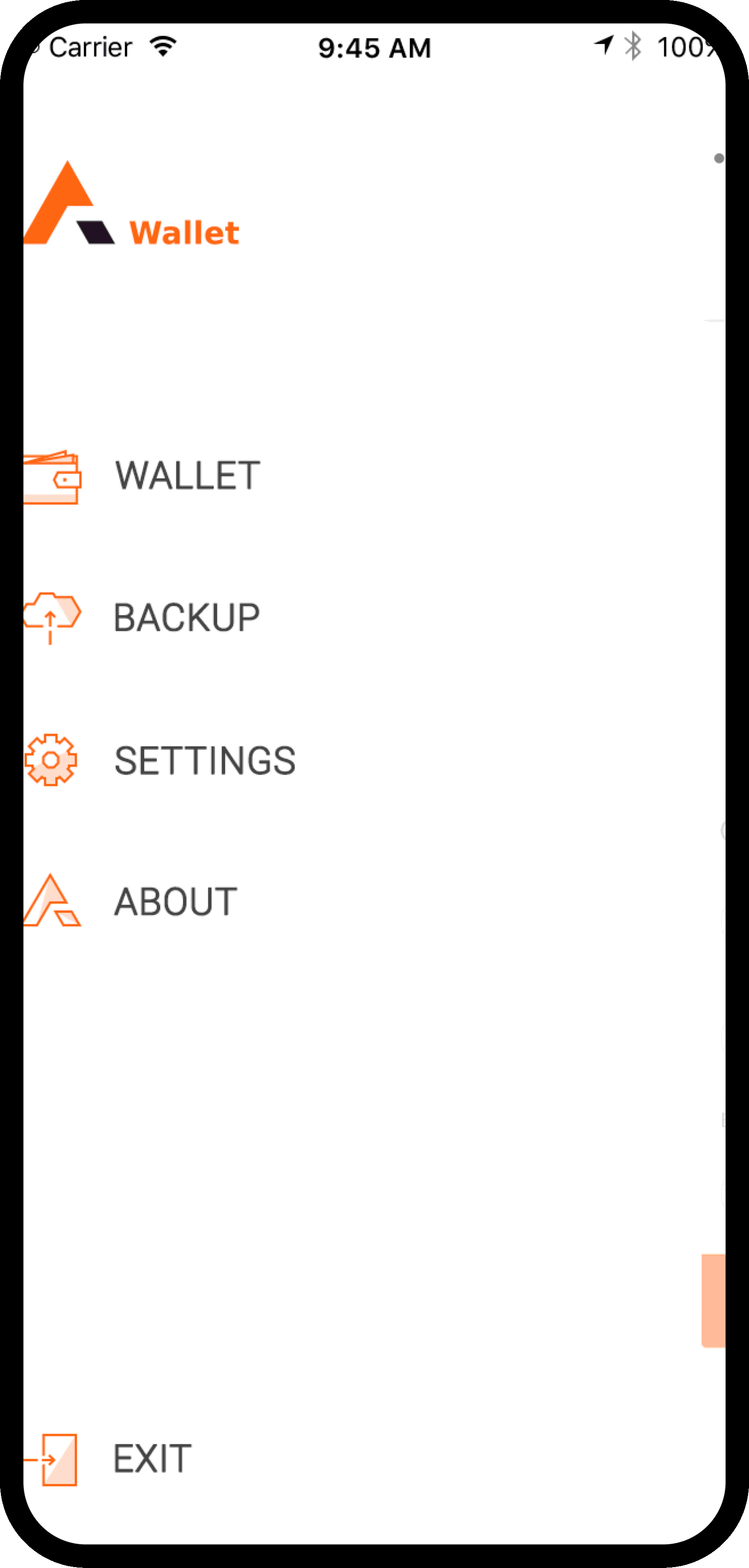Open the Wallet menu item
This screenshot has height=1568, width=749.
coord(187,476)
